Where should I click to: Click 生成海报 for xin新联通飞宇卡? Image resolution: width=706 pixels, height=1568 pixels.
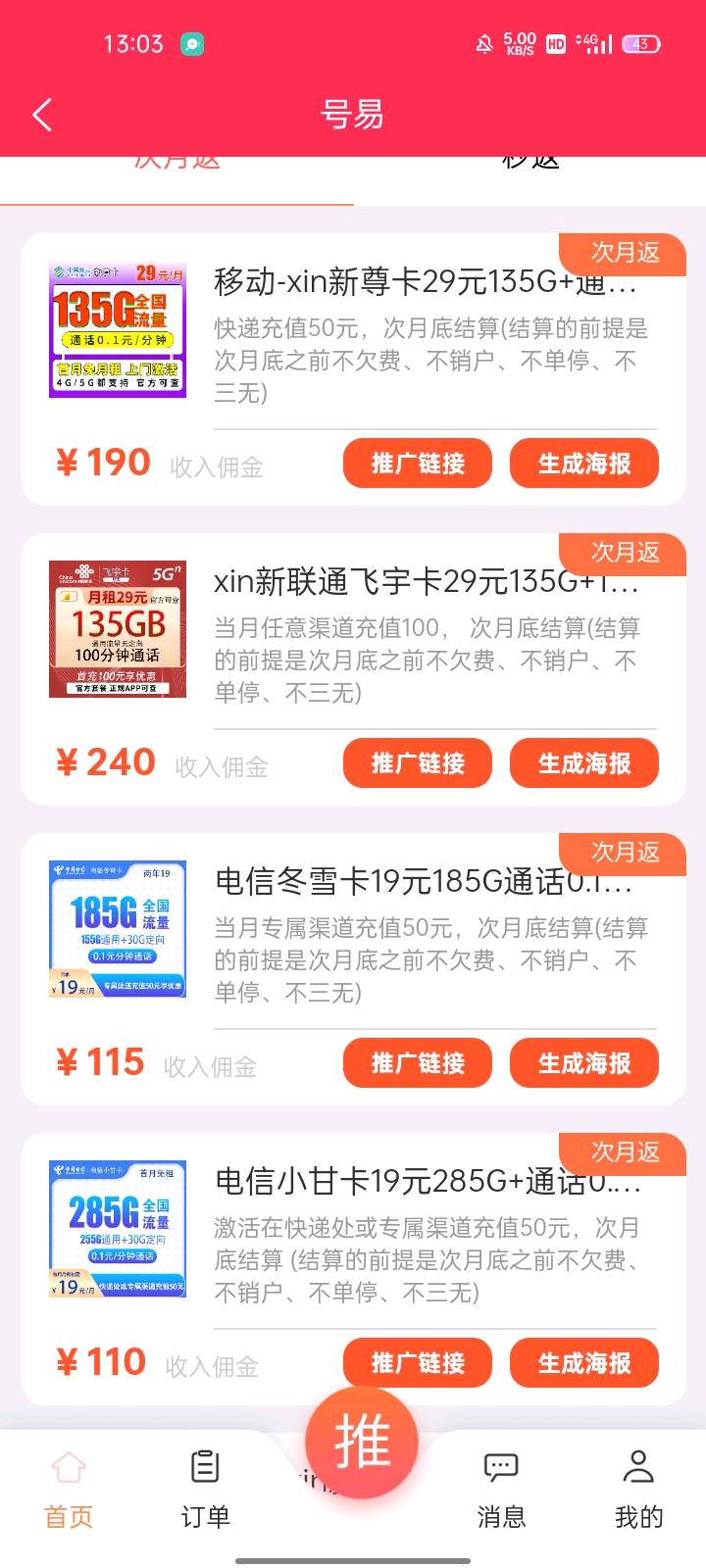coord(584,763)
